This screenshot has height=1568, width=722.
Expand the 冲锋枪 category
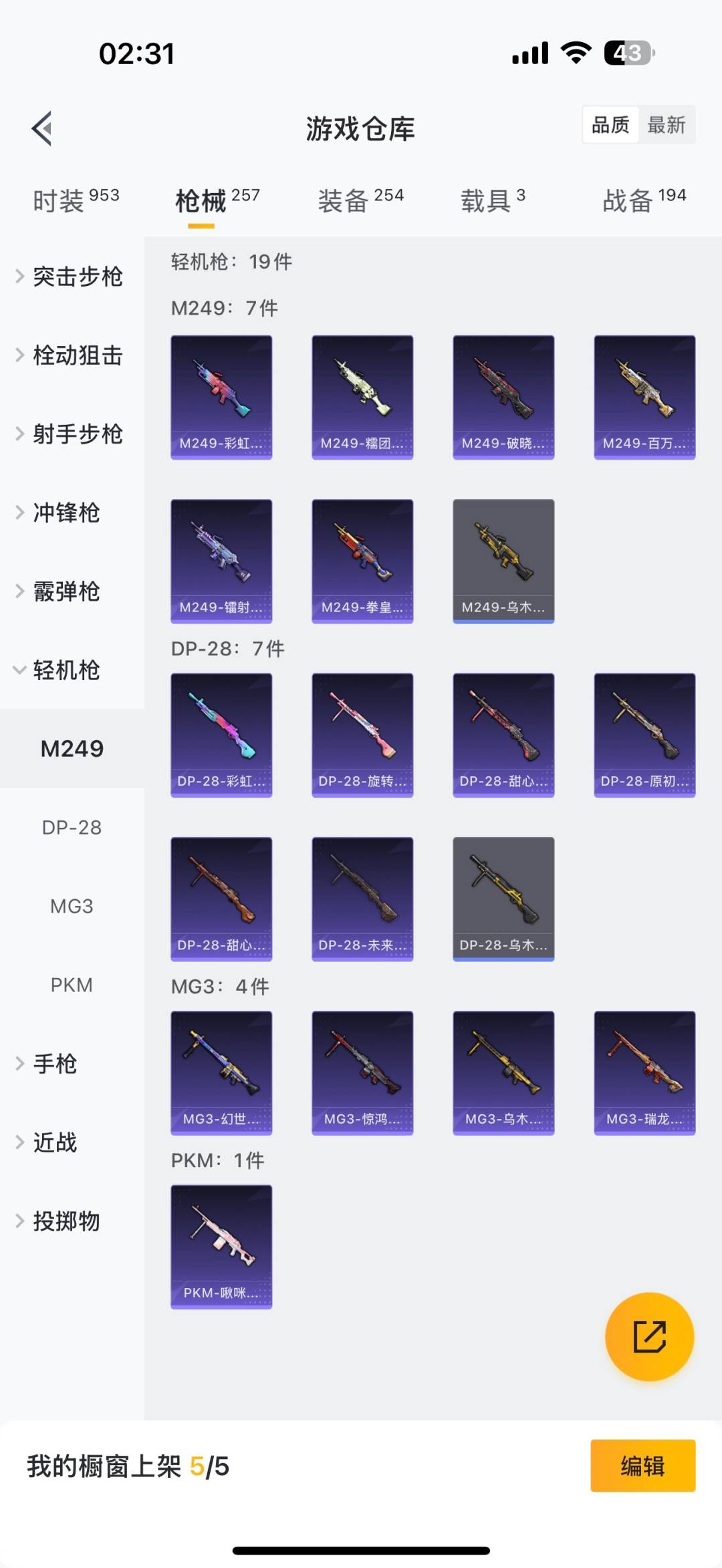point(67,513)
